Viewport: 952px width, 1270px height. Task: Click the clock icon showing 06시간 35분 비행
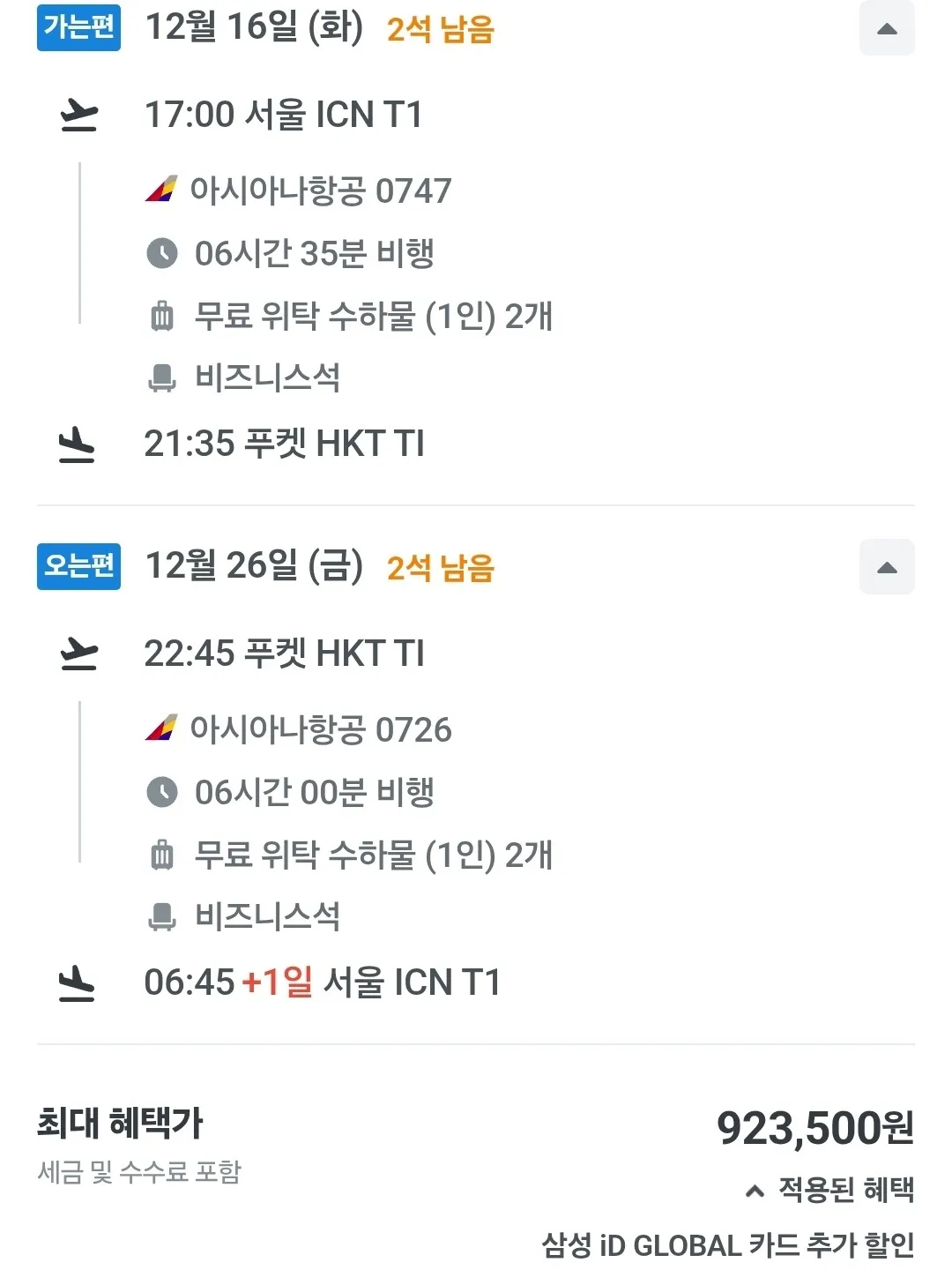tap(163, 253)
